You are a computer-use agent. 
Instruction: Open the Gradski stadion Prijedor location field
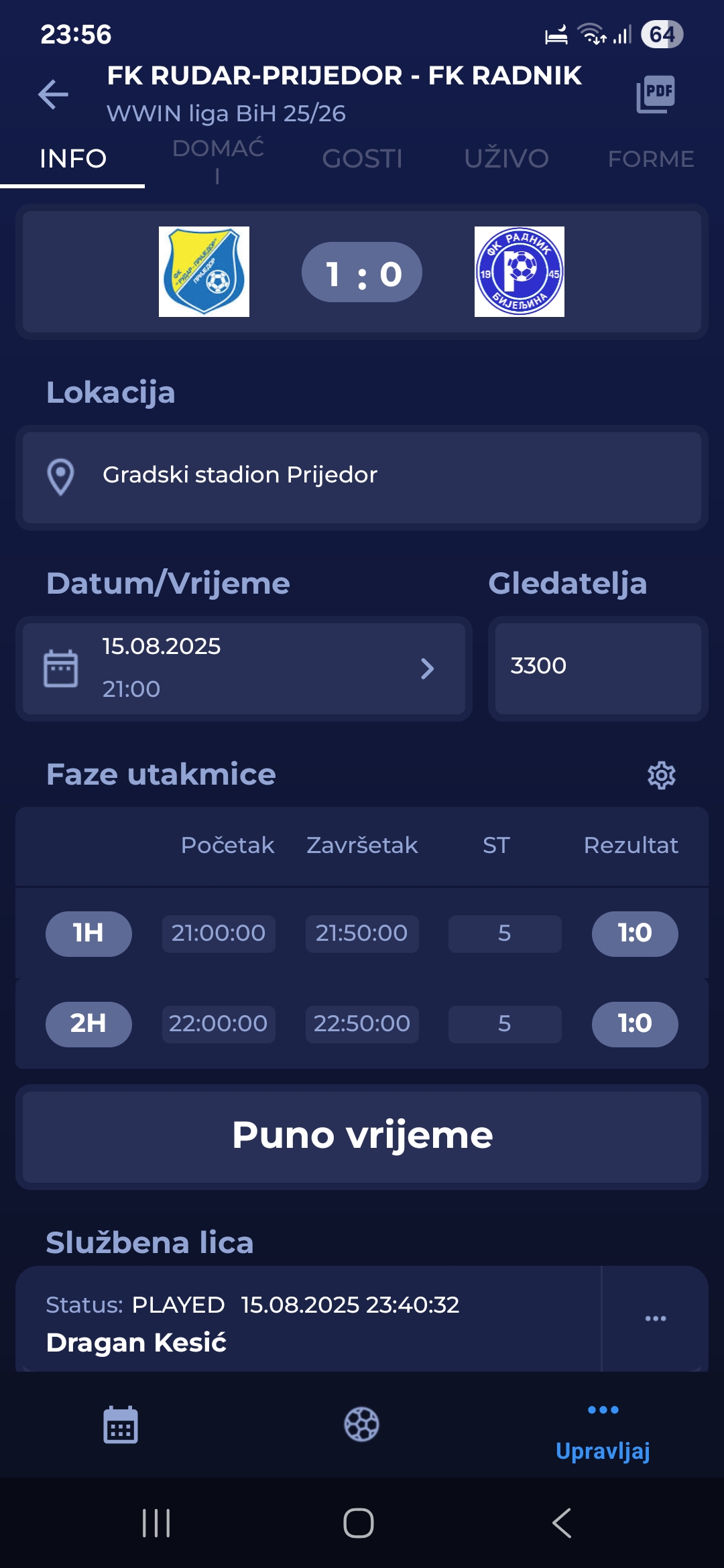(362, 477)
